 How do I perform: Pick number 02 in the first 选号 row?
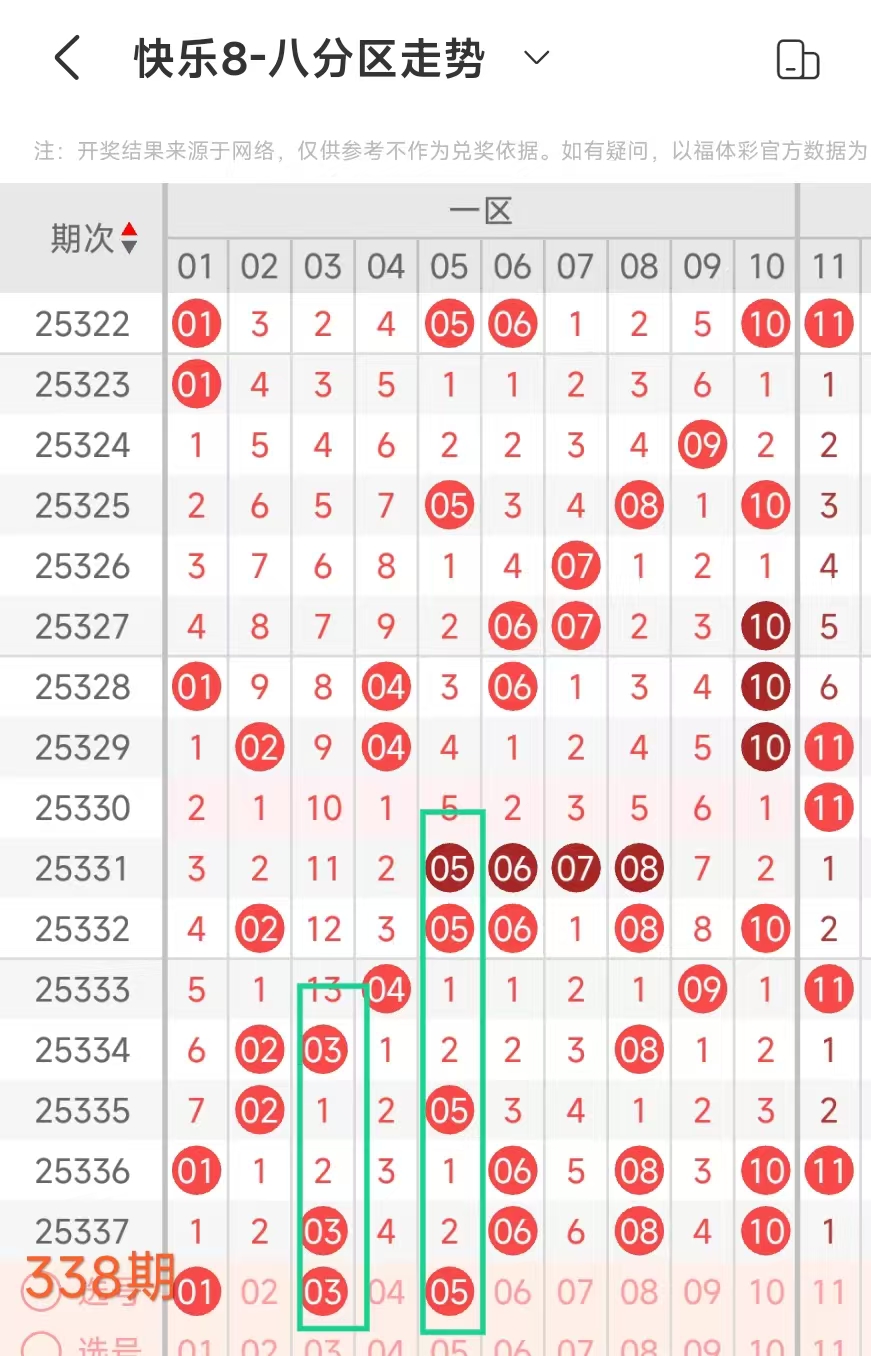point(259,1292)
